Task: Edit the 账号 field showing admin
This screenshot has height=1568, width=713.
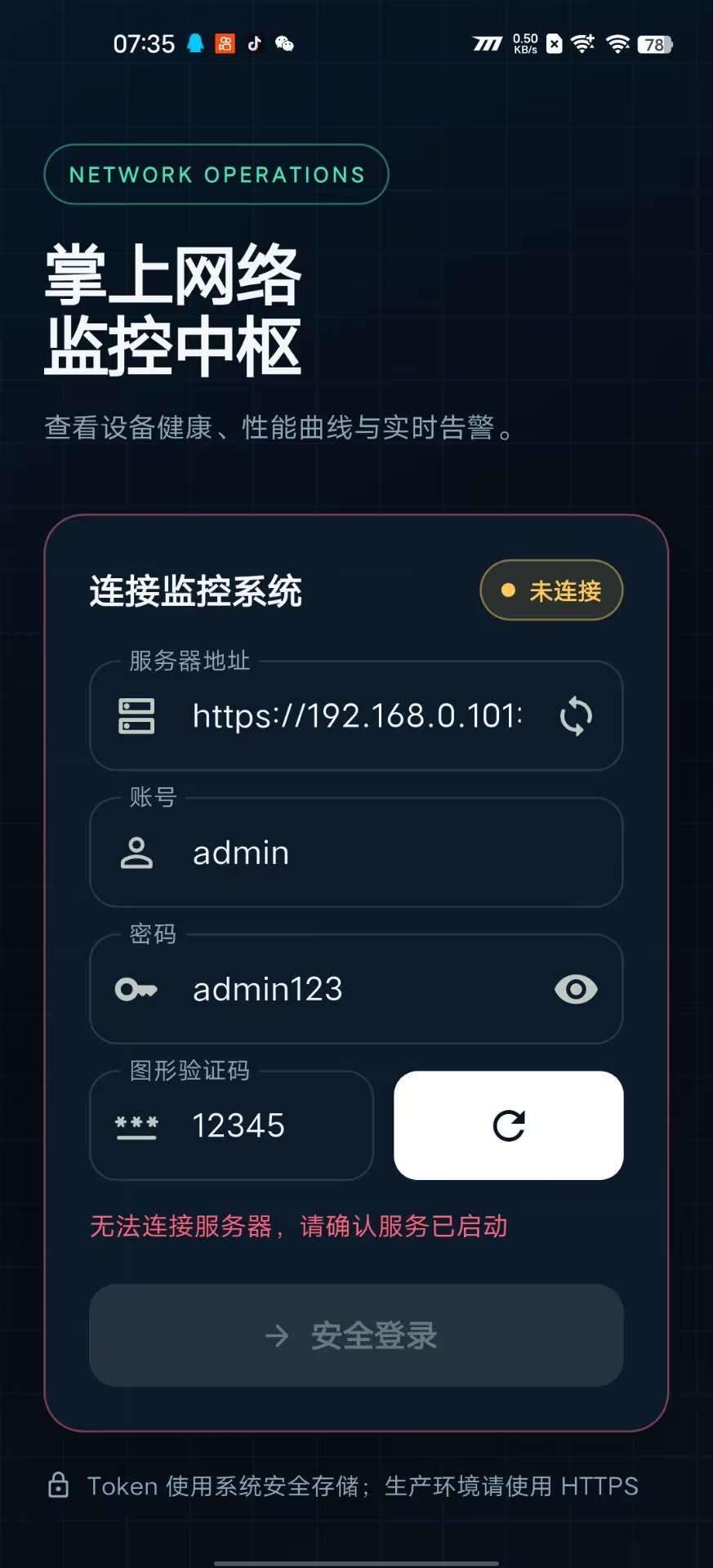Action: 356,852
